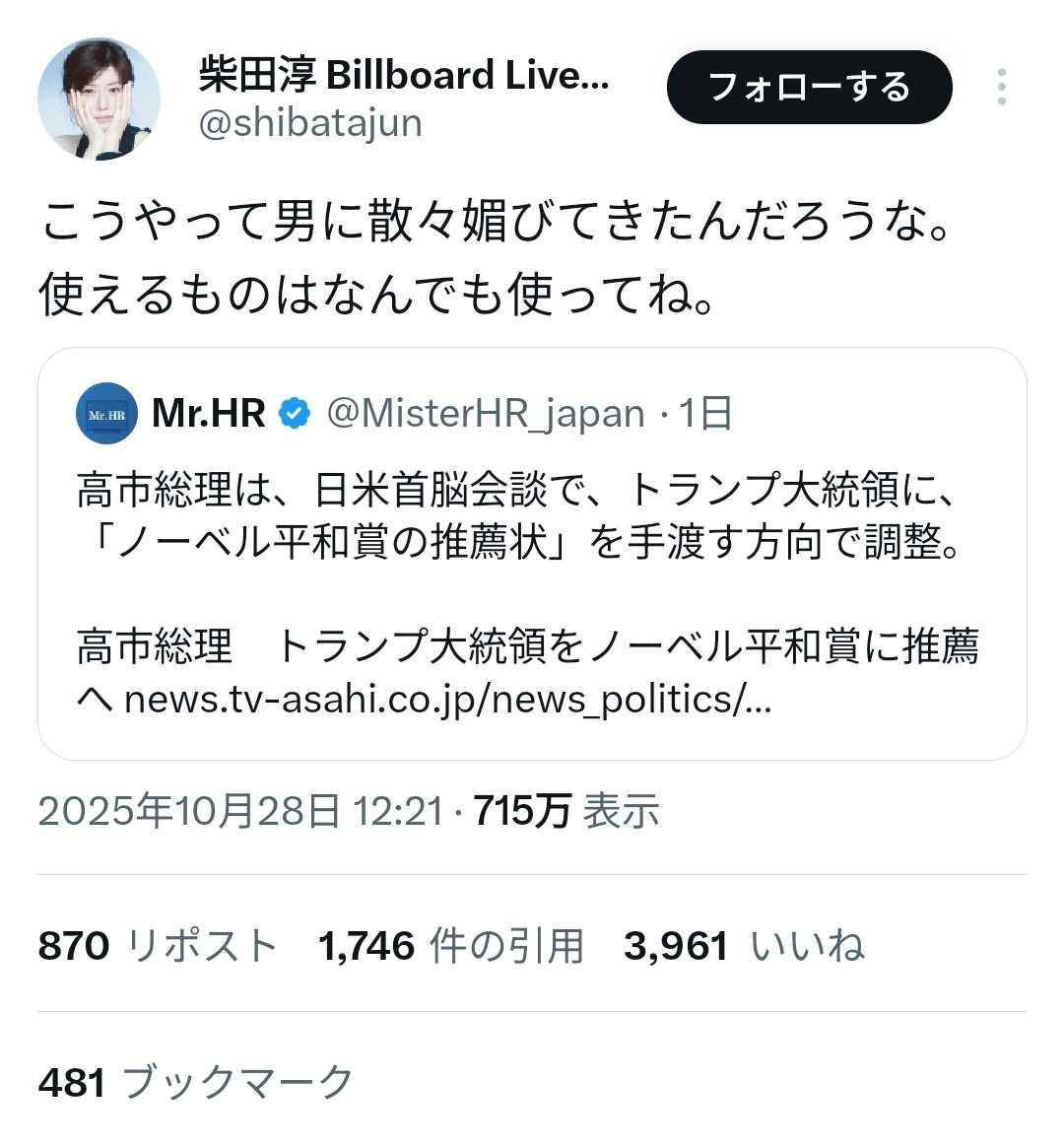View the 3,961 いいね list

coord(744,945)
